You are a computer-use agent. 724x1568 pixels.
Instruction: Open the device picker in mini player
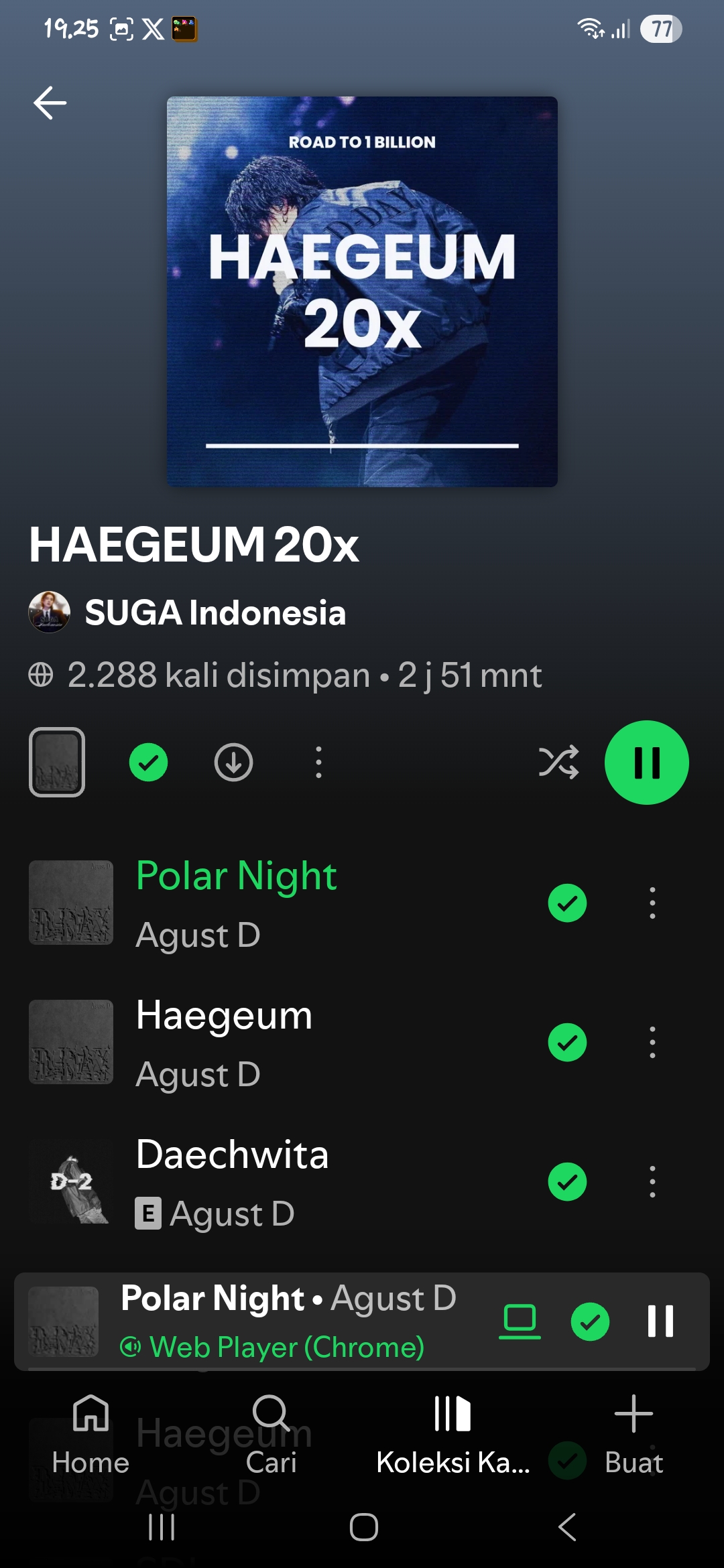click(520, 1321)
